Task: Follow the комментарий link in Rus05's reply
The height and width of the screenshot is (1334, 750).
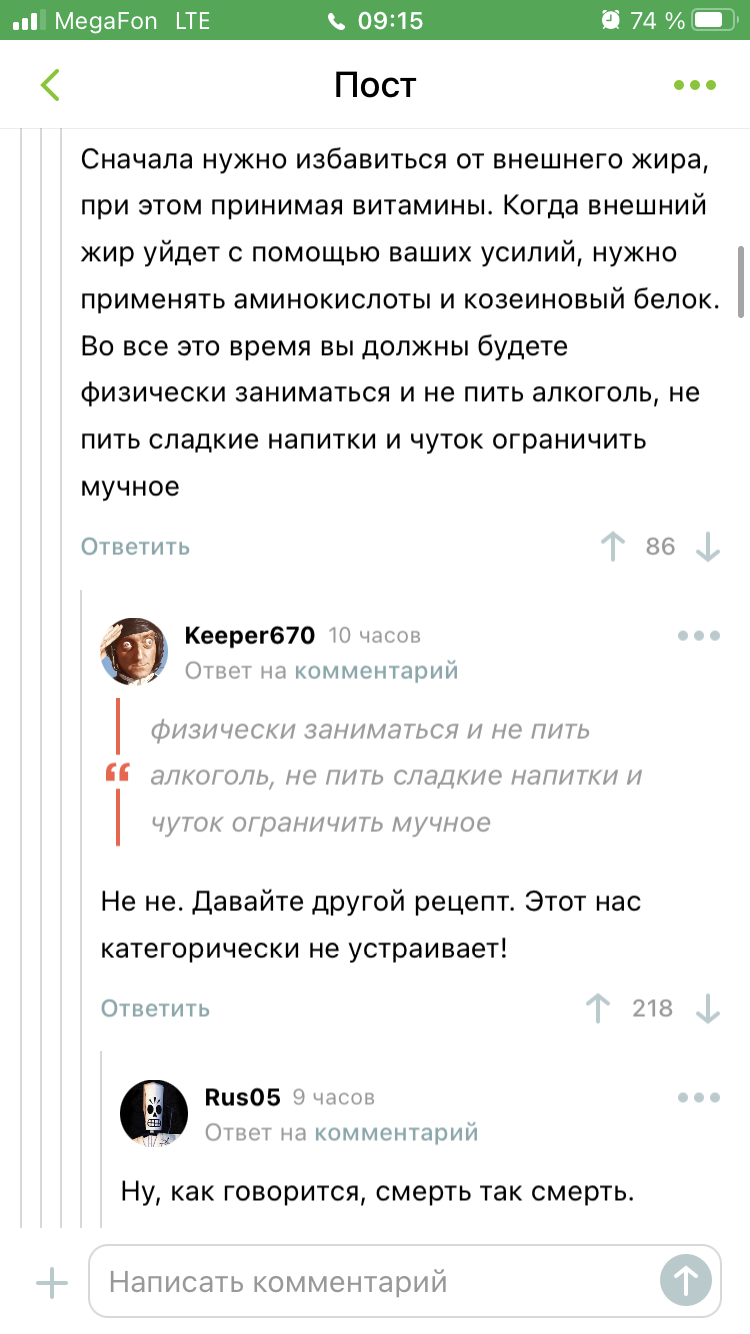Action: [x=396, y=1133]
